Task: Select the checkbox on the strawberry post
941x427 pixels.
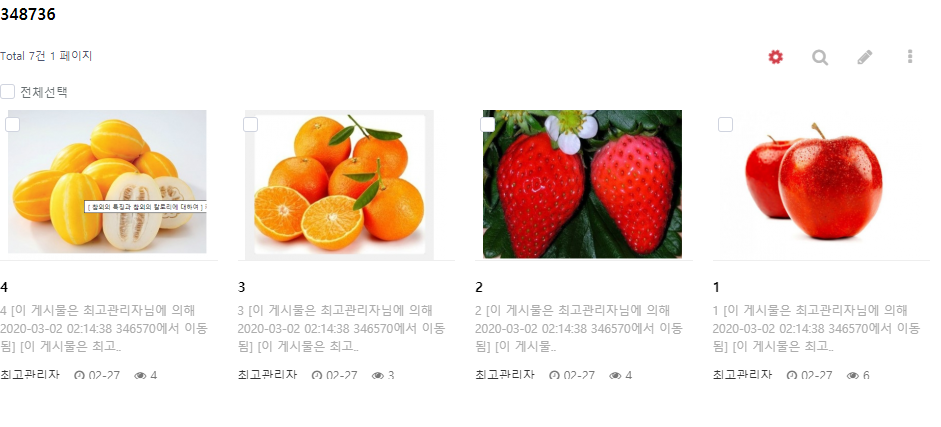Action: [x=488, y=124]
